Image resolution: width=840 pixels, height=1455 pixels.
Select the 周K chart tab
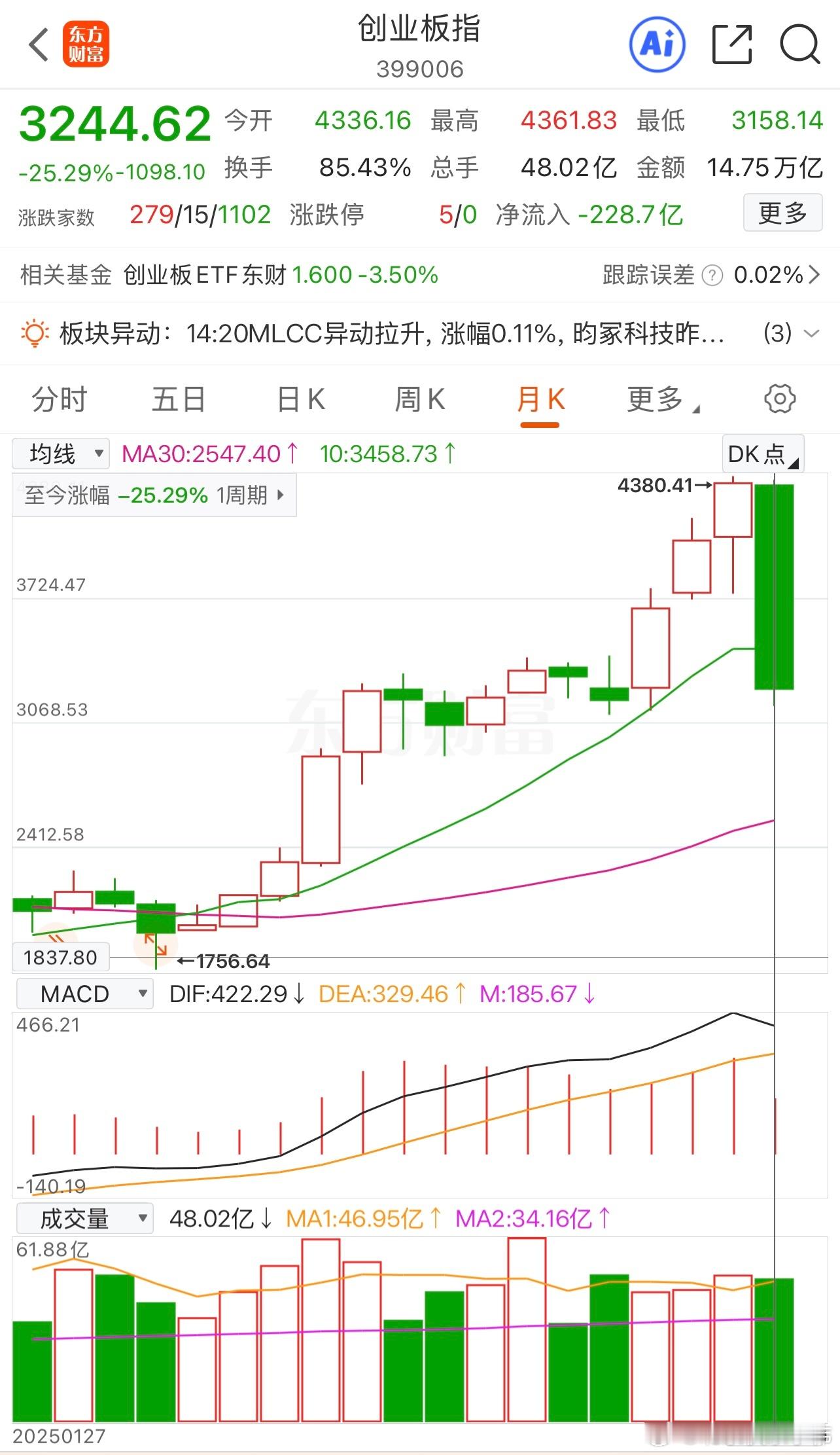420,399
